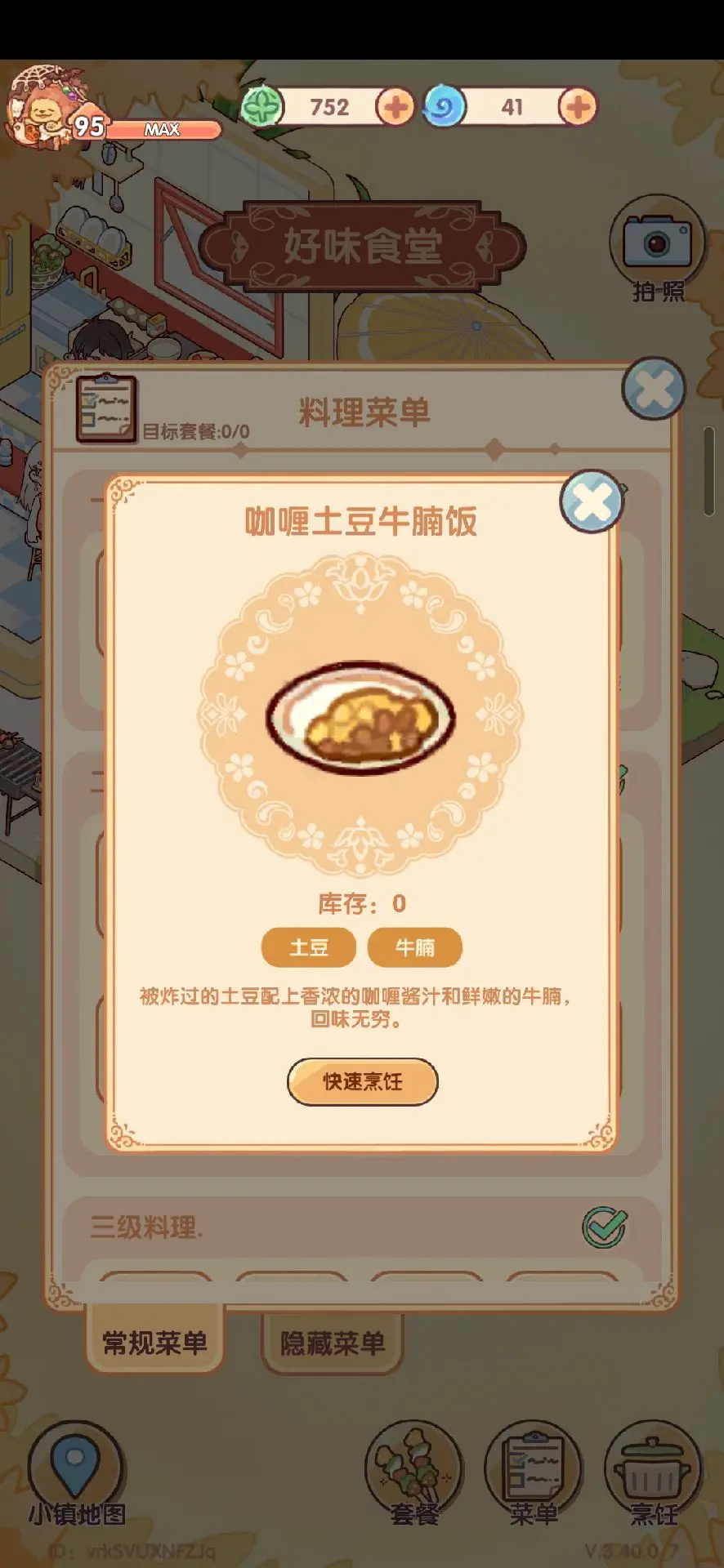The height and width of the screenshot is (1568, 724).
Task: Close the 料理菜单 panel
Action: coord(654,389)
